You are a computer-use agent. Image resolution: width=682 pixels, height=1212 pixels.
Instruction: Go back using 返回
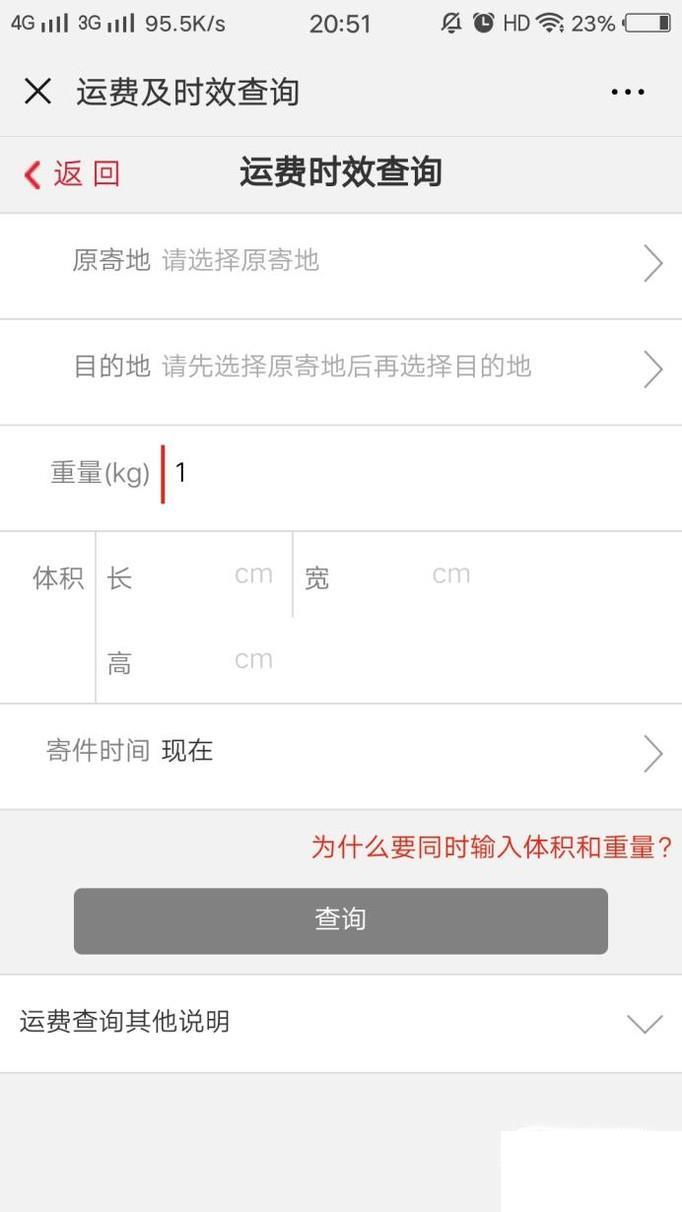pos(72,174)
